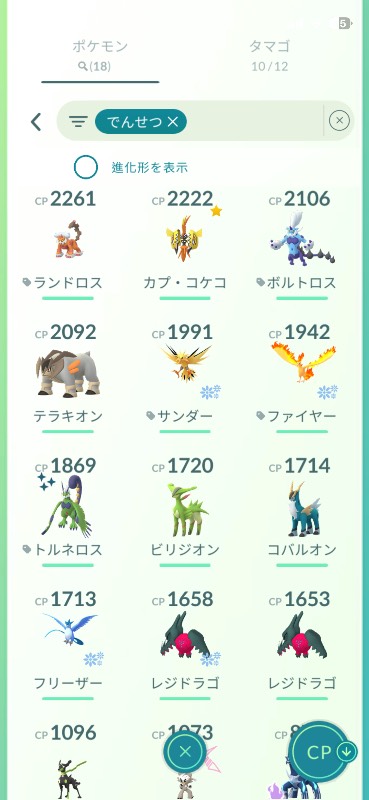This screenshot has height=800, width=369.
Task: Open ボルトロス CP 2106
Action: tap(302, 244)
